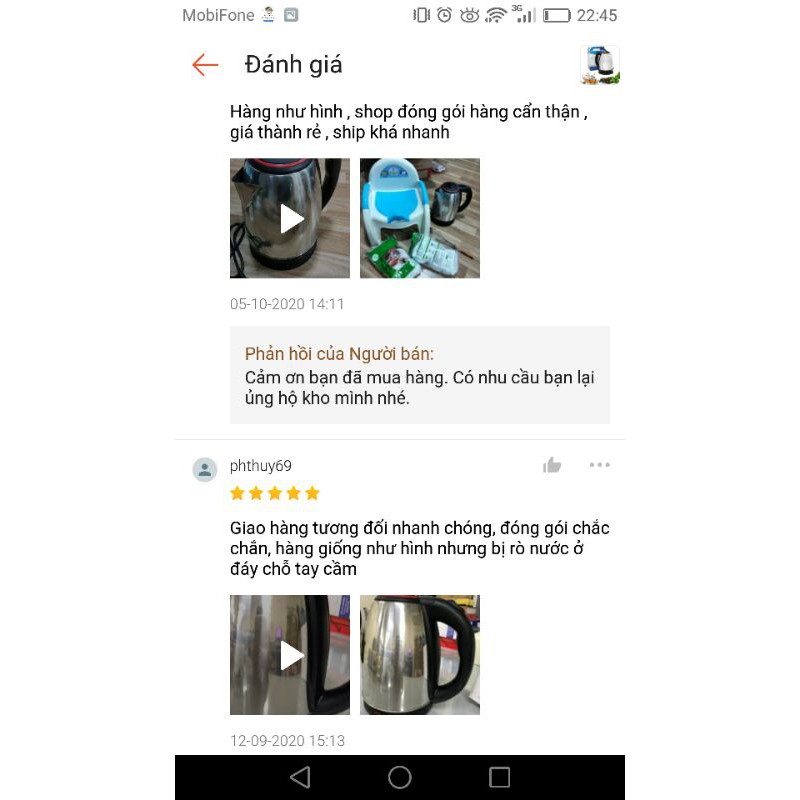Image resolution: width=800 pixels, height=800 pixels.
Task: Open phthuy69's profile avatar
Action: click(205, 469)
